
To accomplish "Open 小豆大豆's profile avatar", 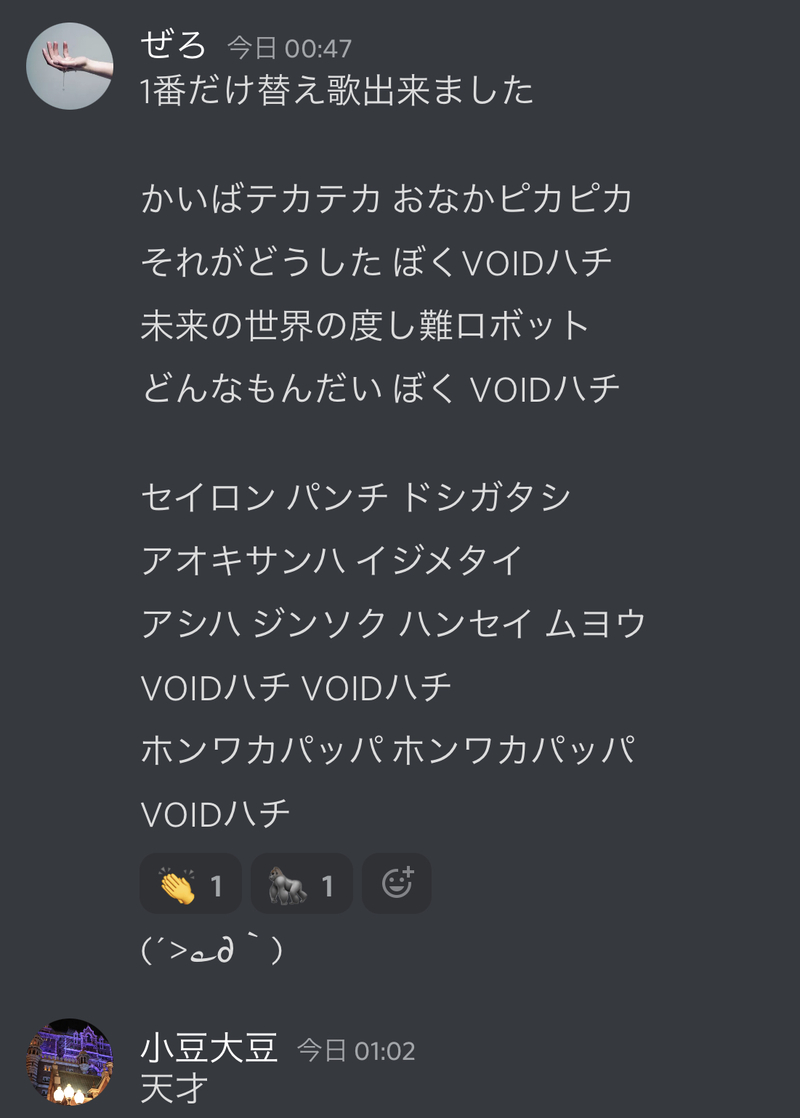I will pos(69,1062).
